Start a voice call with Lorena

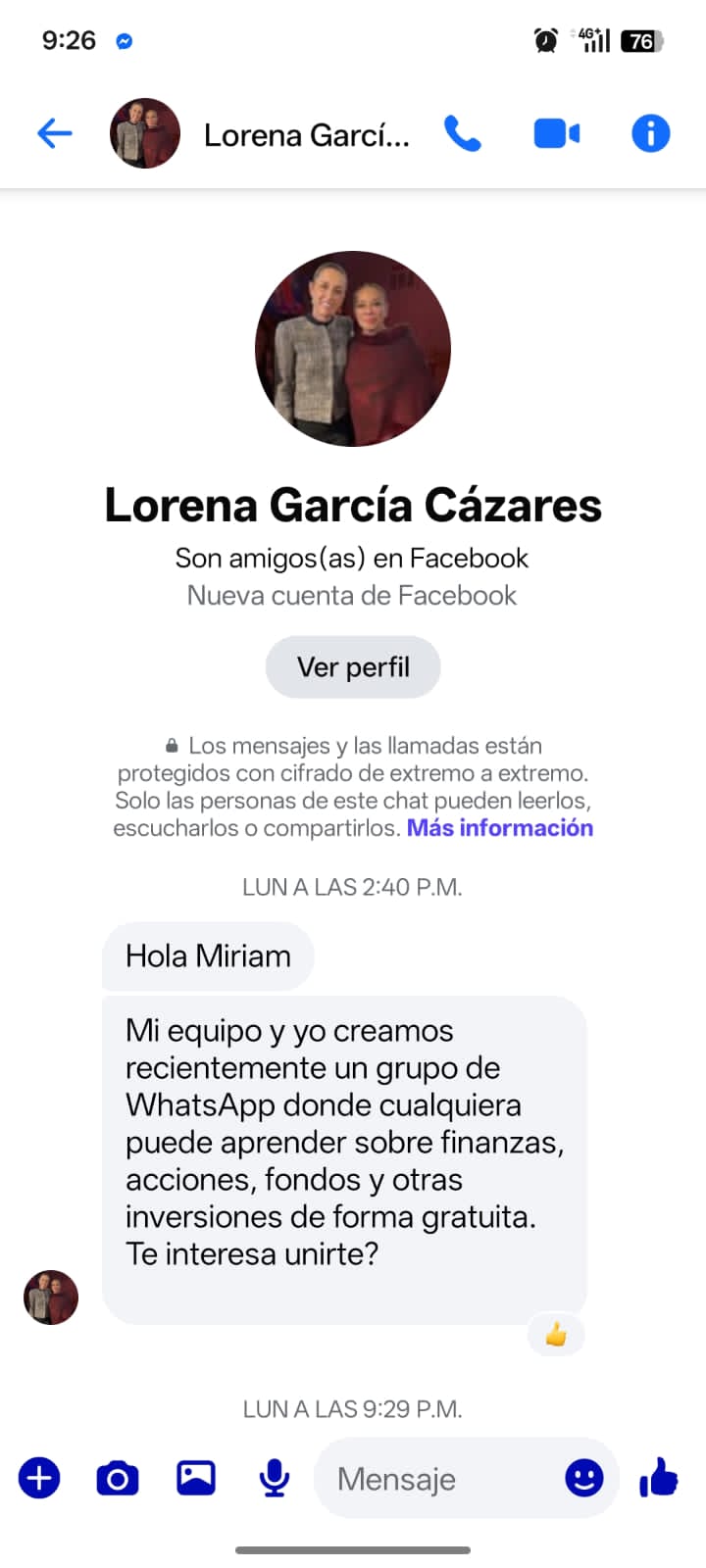(463, 134)
